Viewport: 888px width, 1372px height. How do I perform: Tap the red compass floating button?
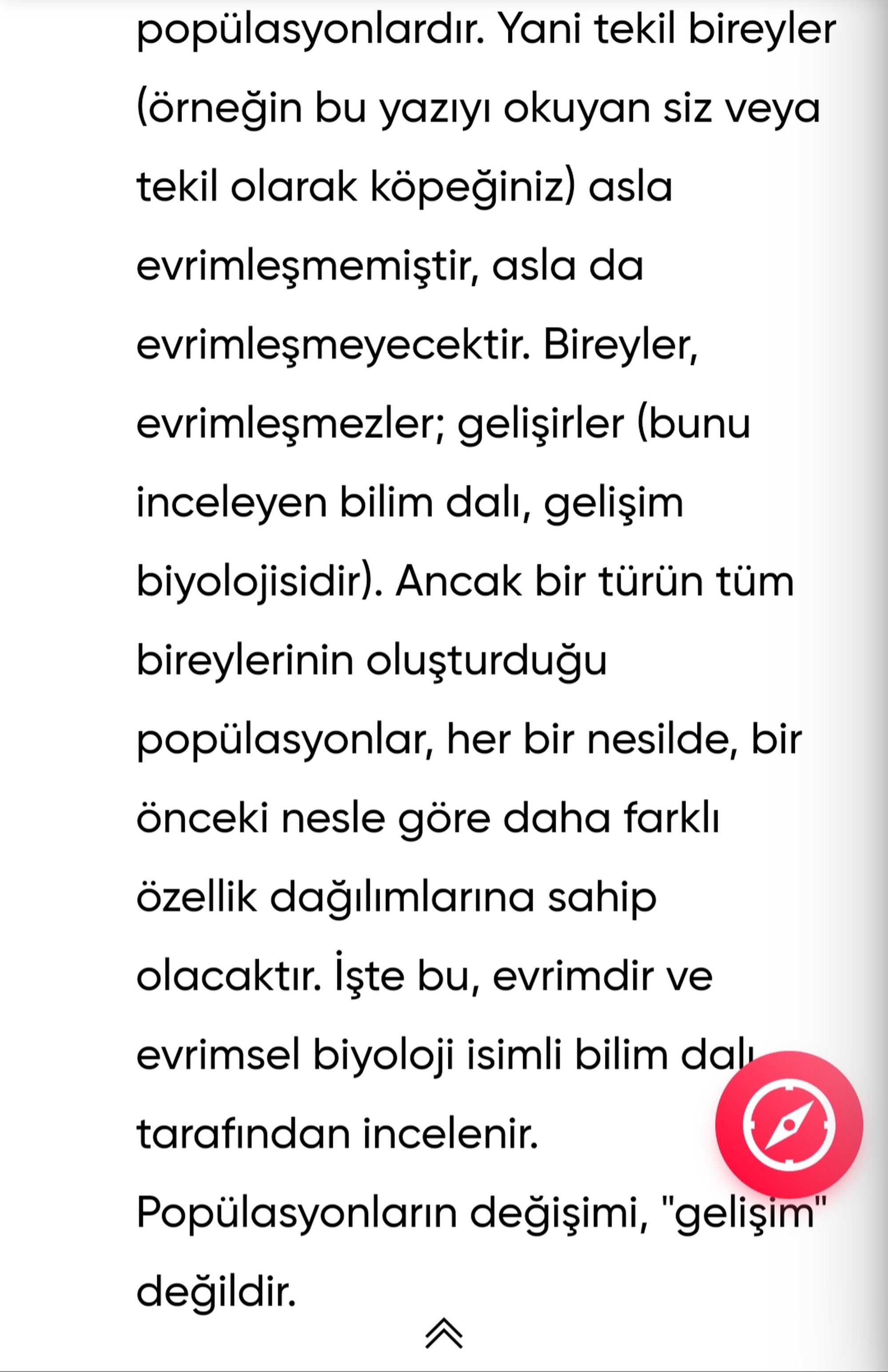click(788, 1125)
